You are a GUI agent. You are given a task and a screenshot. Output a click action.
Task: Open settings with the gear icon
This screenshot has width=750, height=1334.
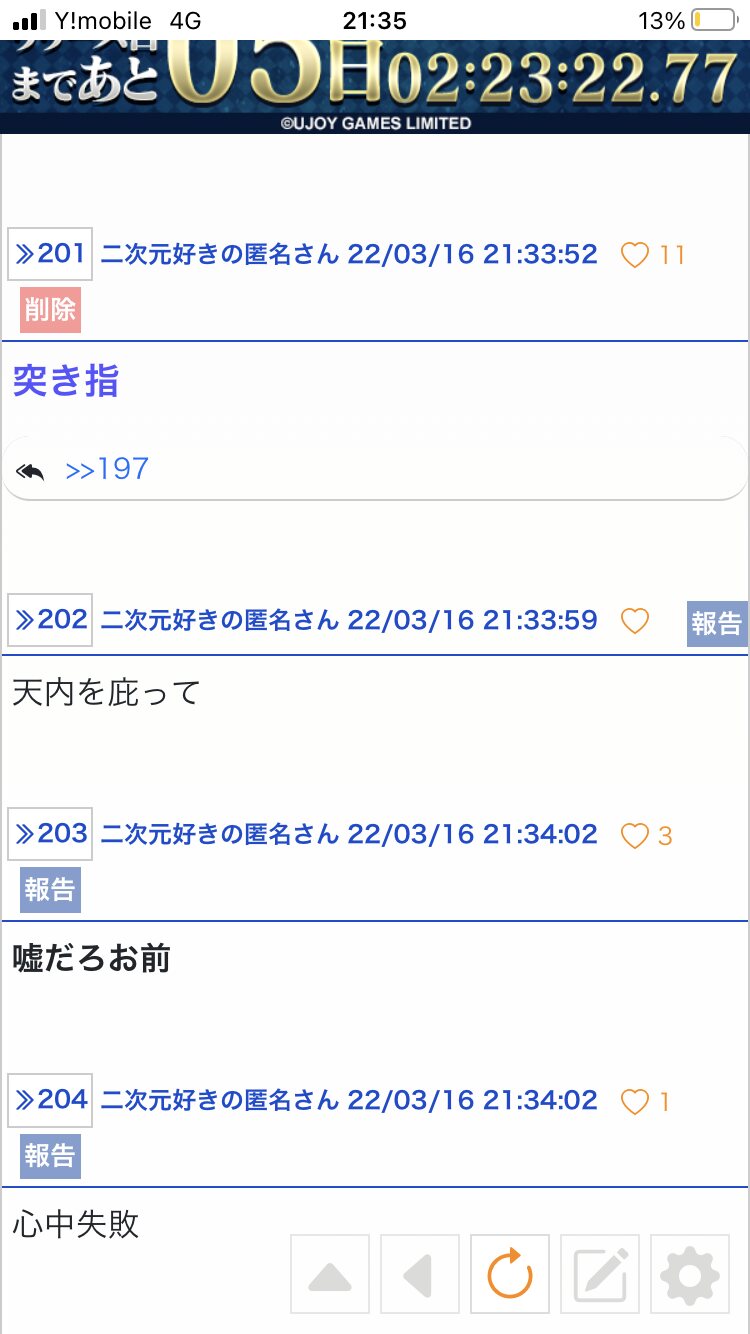click(690, 1274)
